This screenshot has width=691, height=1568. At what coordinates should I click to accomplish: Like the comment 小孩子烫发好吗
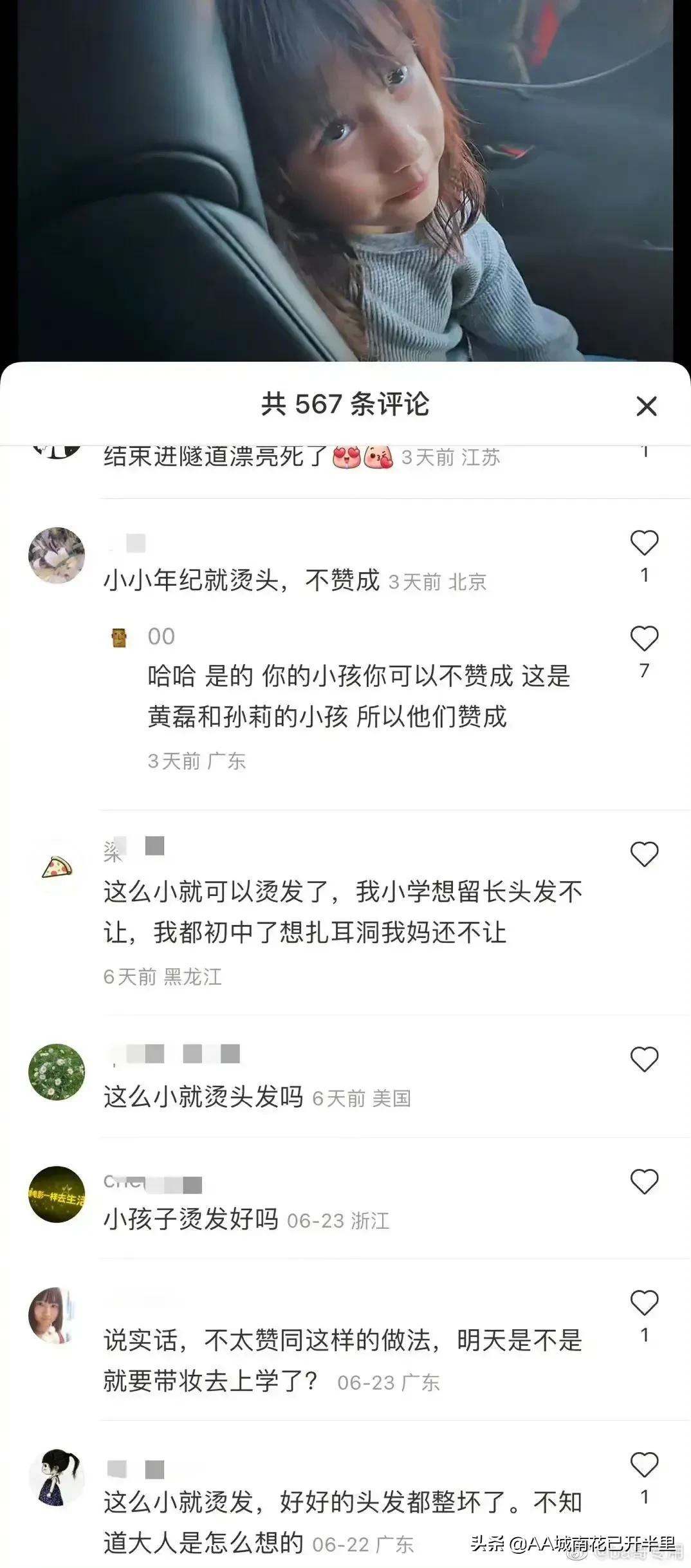click(x=644, y=1181)
